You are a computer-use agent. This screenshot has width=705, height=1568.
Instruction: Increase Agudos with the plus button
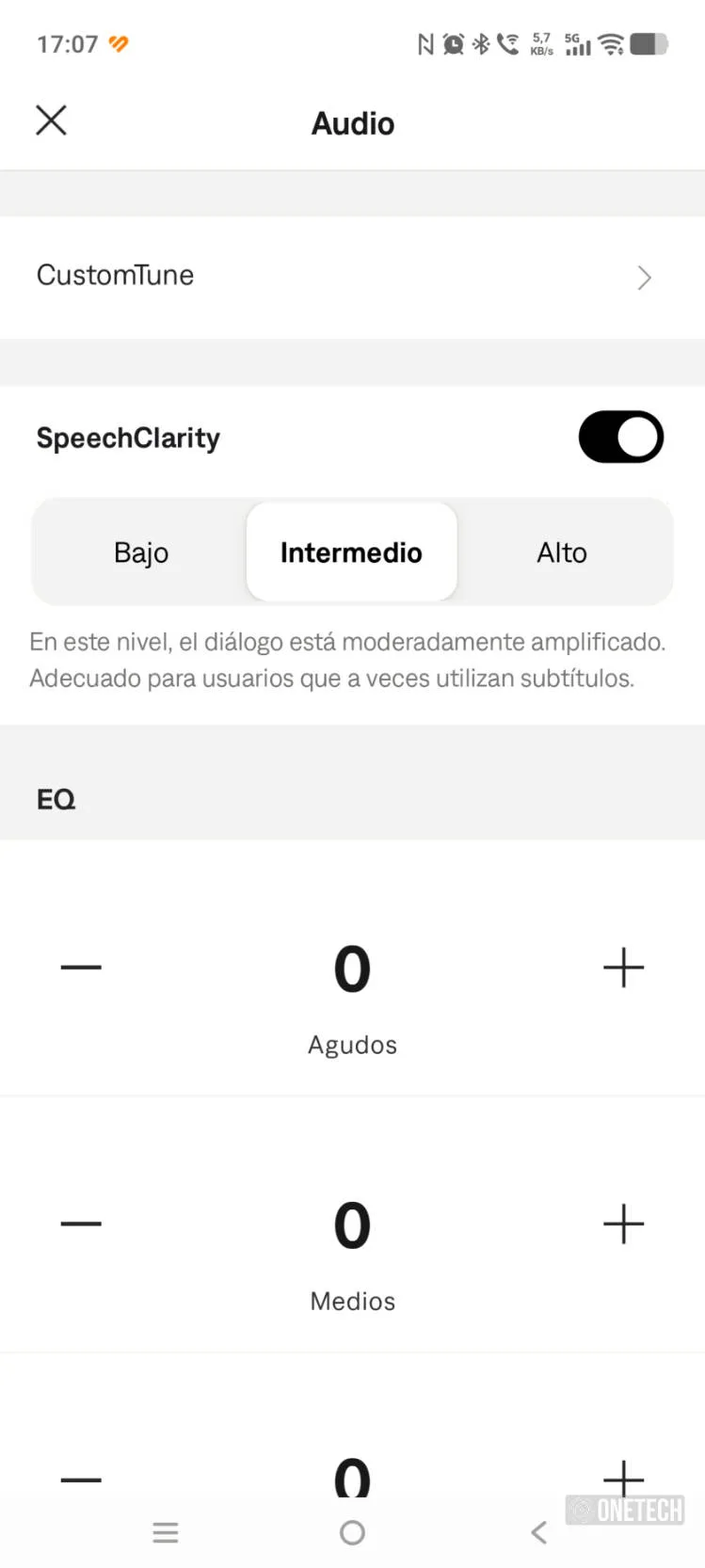click(623, 967)
